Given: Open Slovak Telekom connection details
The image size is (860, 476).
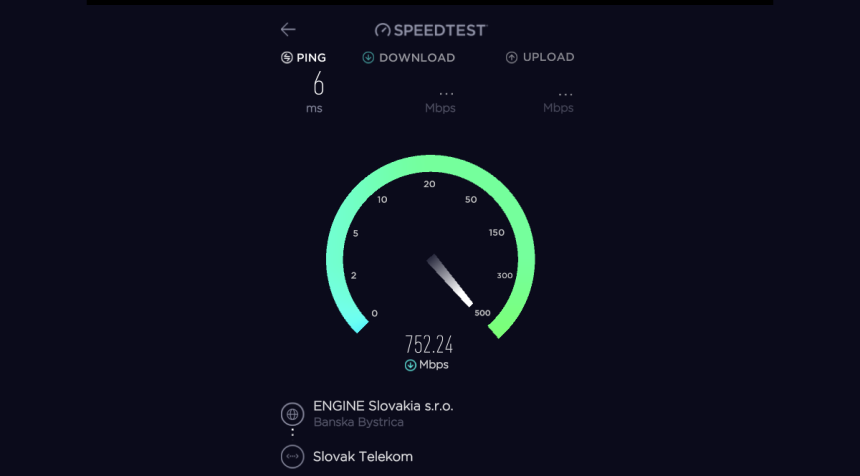Looking at the screenshot, I should click(362, 456).
